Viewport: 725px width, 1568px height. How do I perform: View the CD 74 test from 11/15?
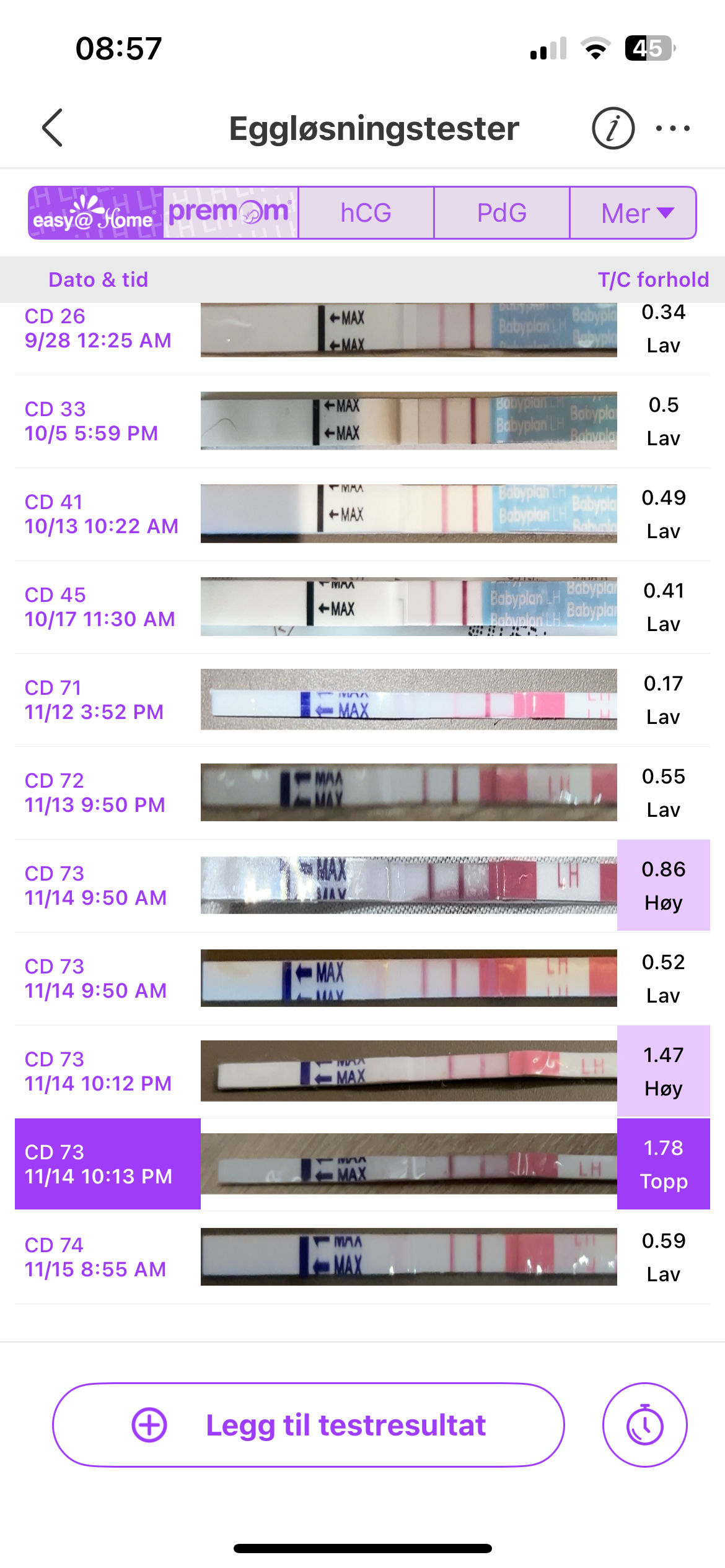[362, 1257]
